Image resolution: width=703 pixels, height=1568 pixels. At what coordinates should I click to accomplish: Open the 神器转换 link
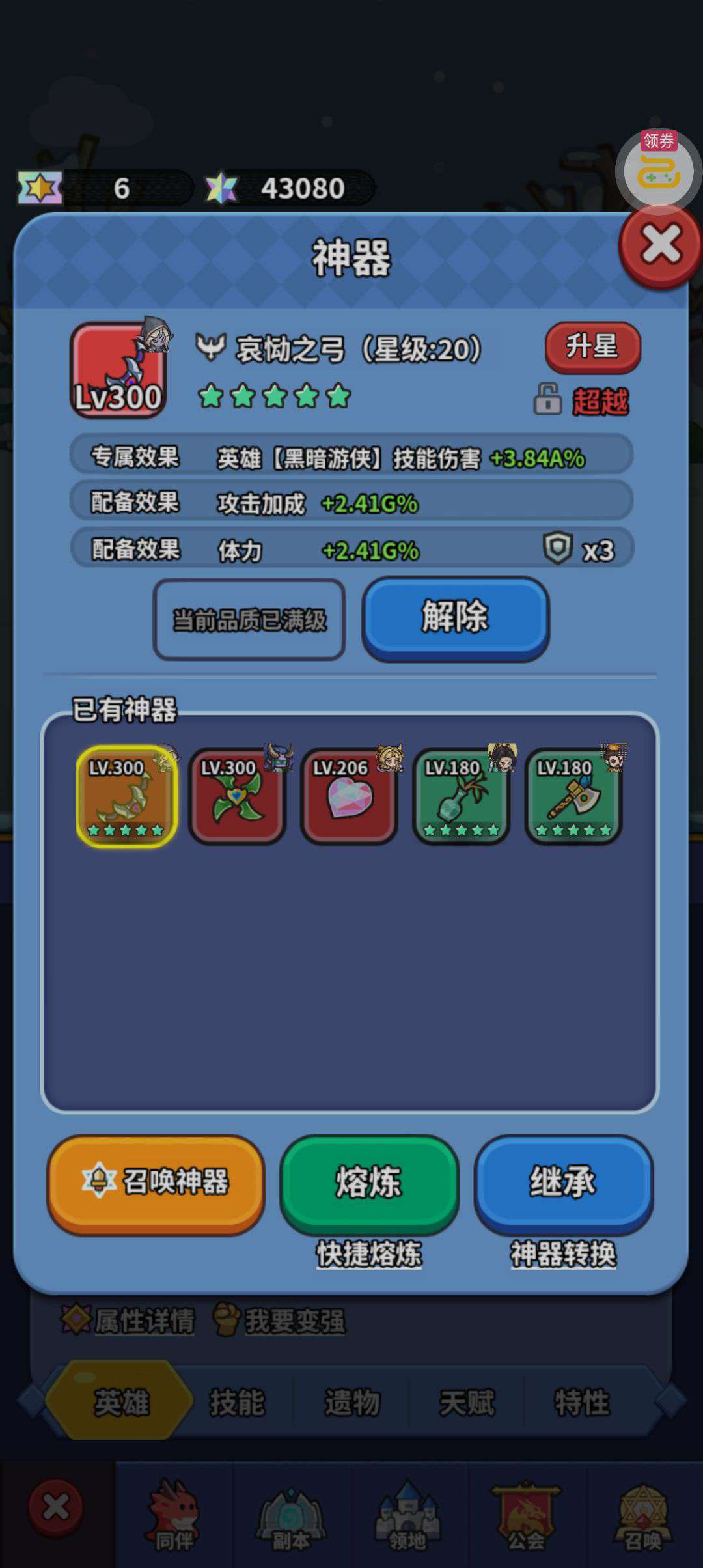pyautogui.click(x=563, y=1254)
